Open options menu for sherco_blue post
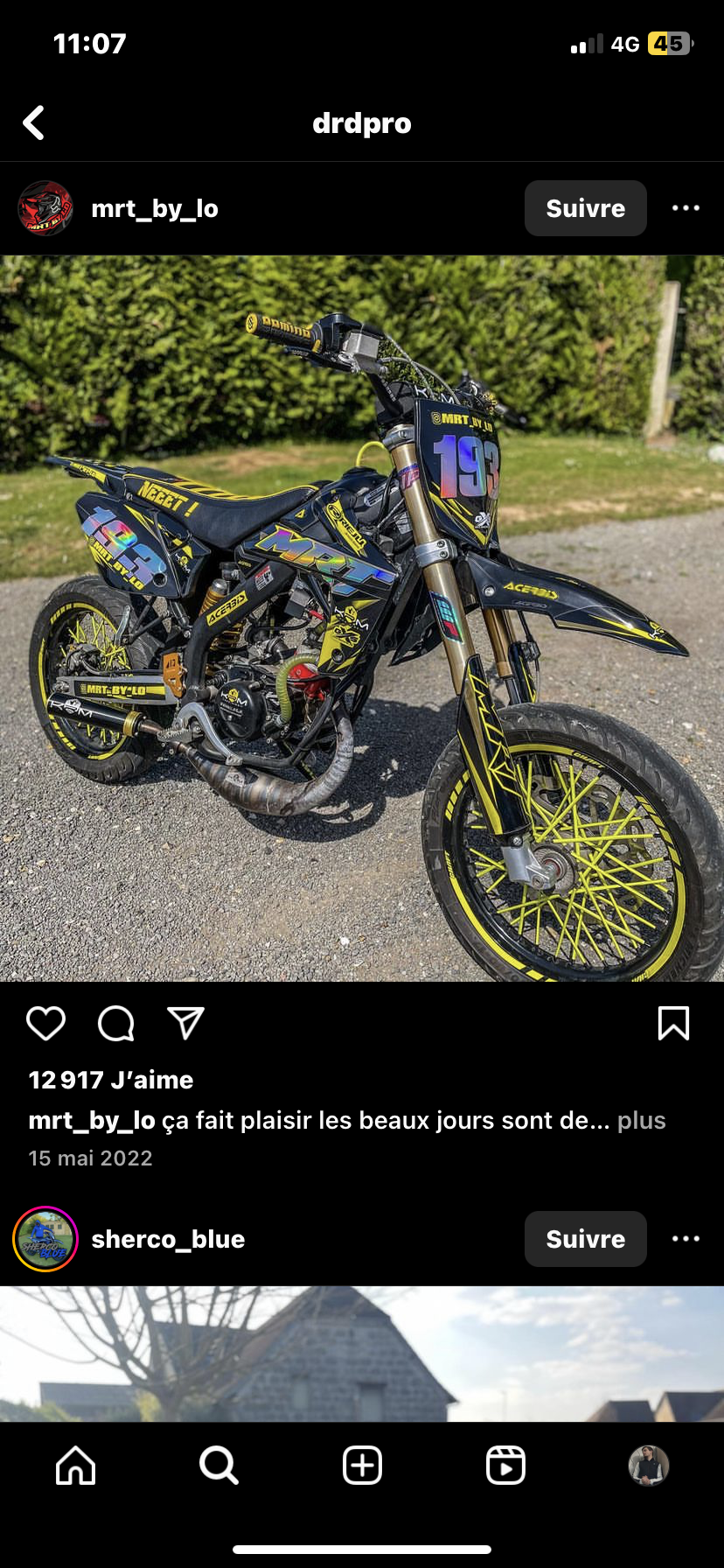The height and width of the screenshot is (1568, 724). click(686, 1239)
